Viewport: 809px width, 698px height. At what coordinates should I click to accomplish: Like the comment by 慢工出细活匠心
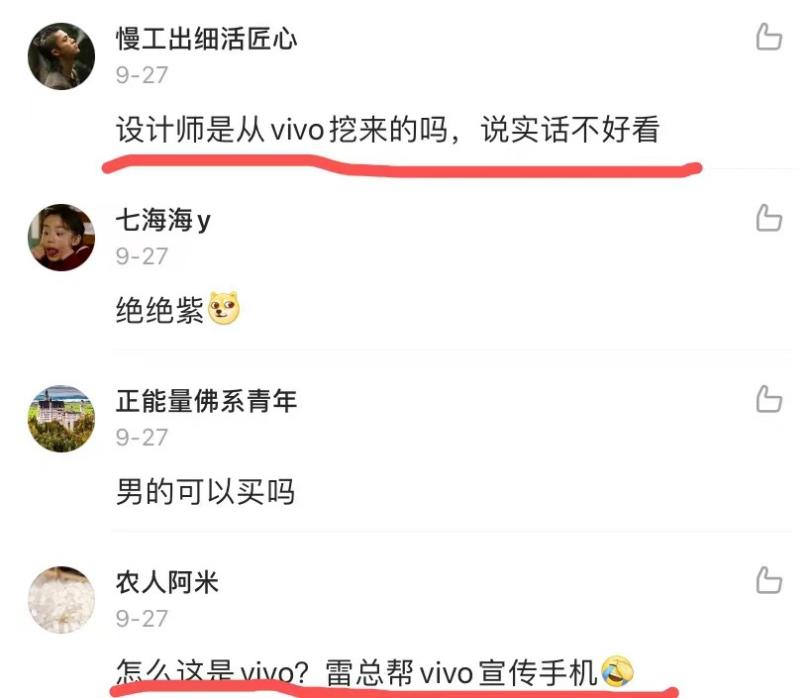(768, 38)
